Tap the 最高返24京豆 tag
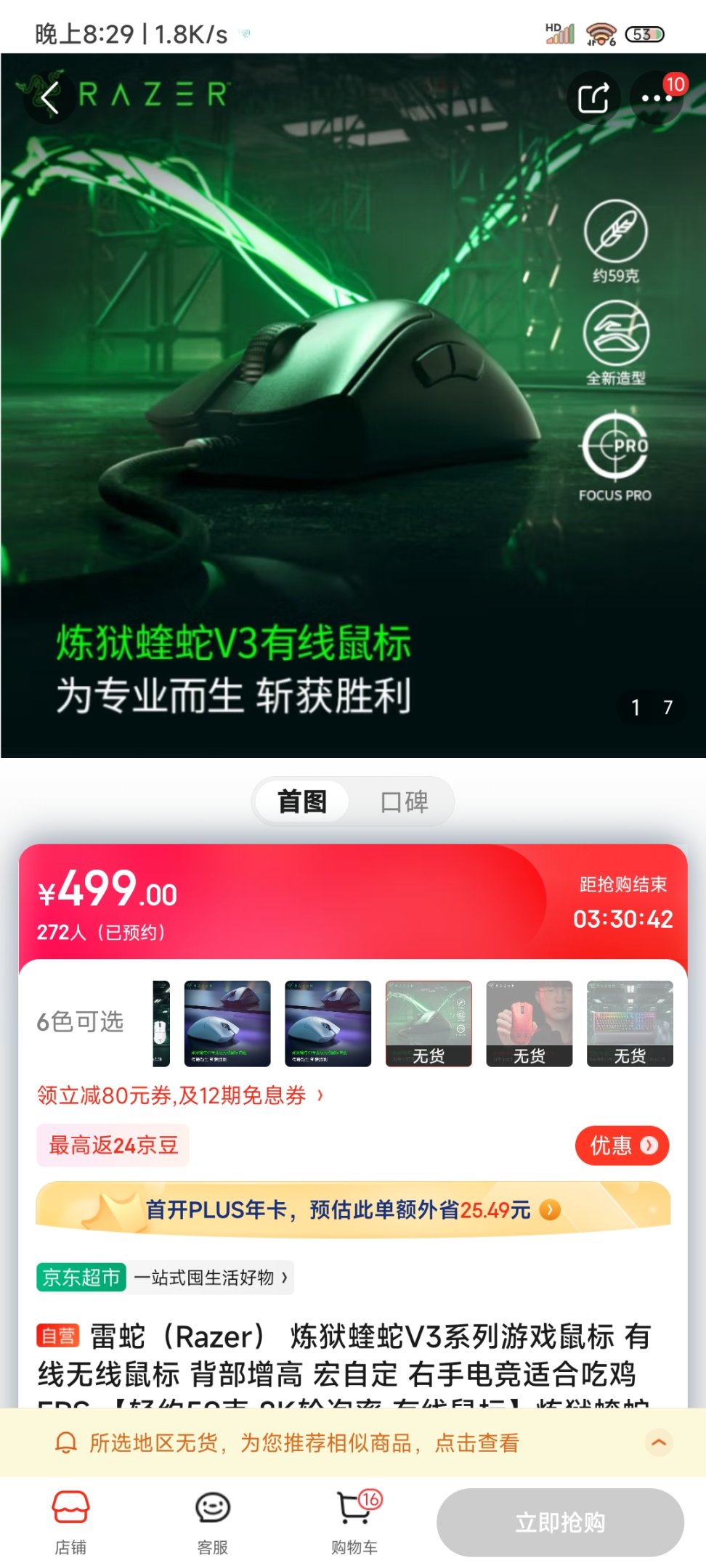 click(x=113, y=1146)
